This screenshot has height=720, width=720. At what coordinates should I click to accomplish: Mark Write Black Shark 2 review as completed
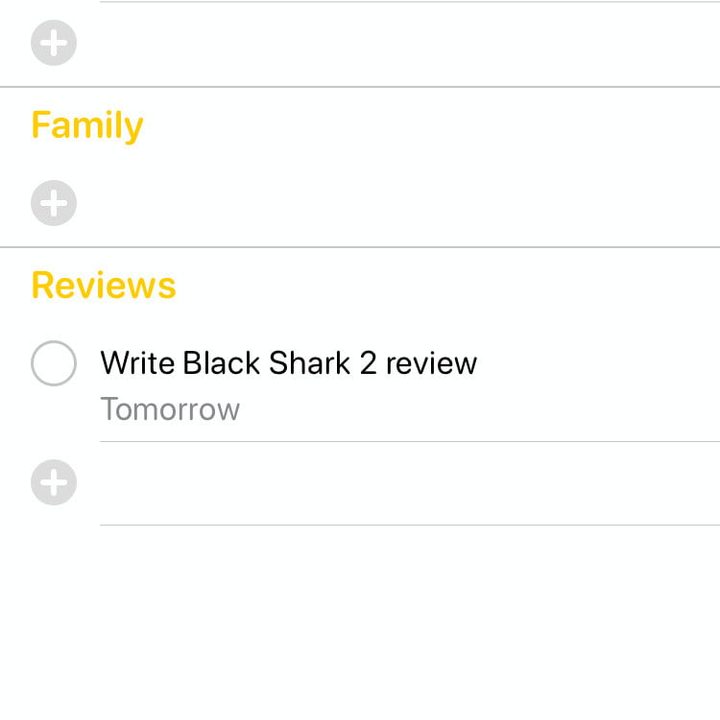(x=54, y=363)
